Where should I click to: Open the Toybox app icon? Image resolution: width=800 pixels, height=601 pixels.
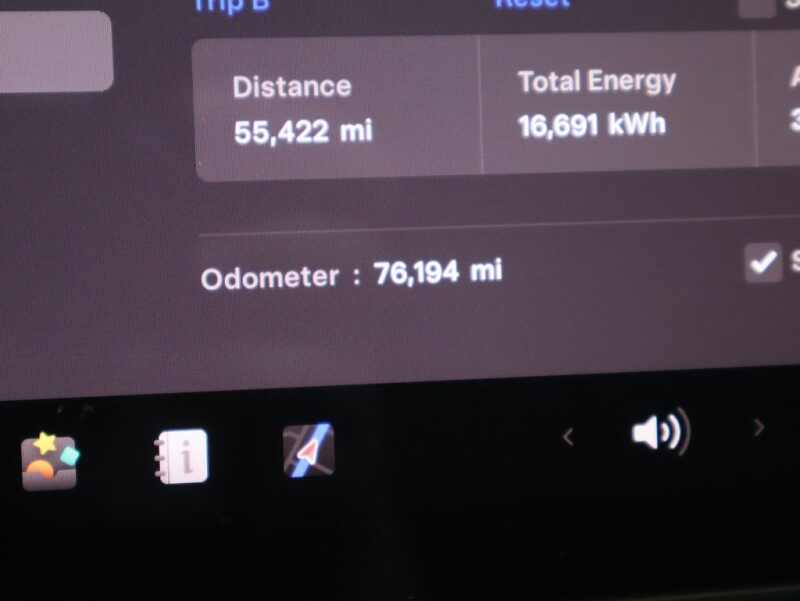pyautogui.click(x=49, y=461)
